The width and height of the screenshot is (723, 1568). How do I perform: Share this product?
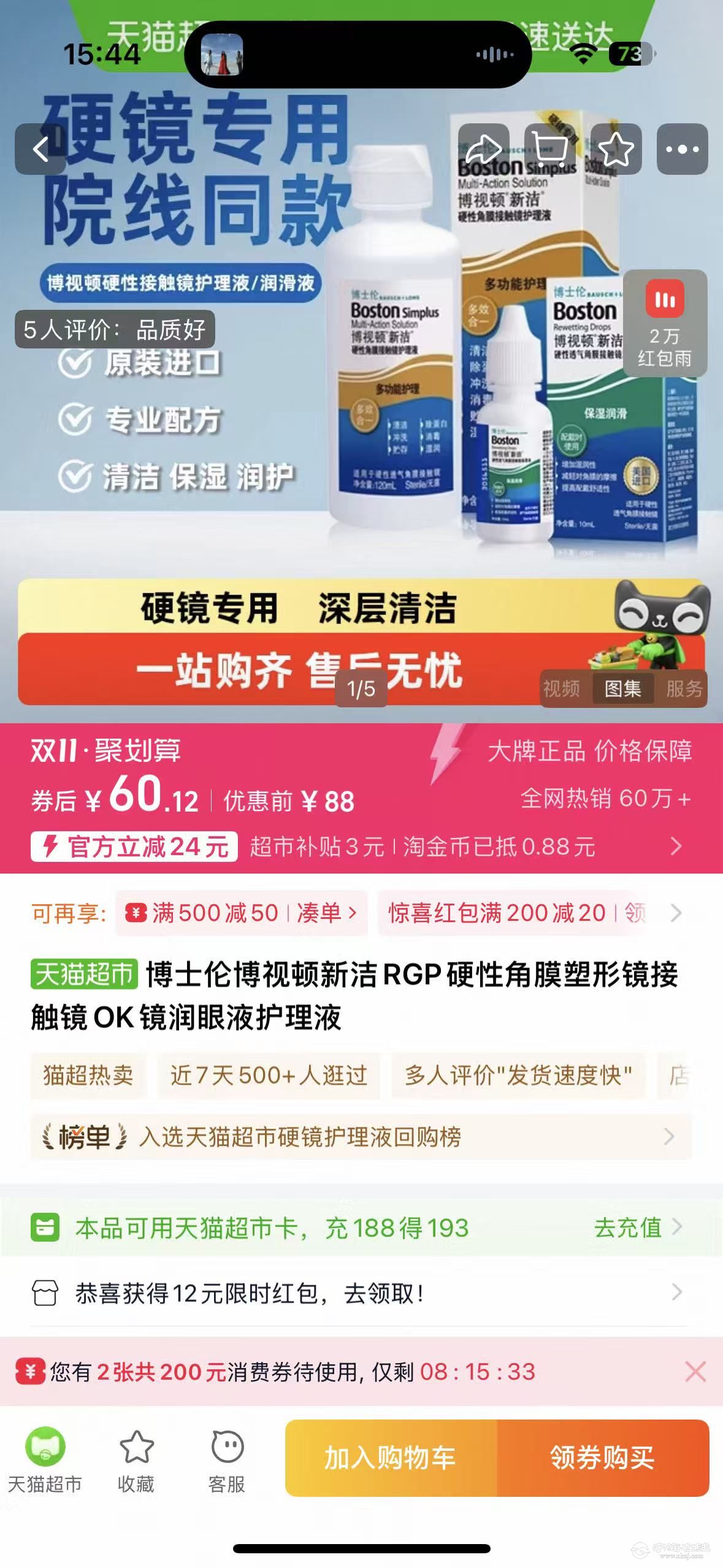click(x=483, y=149)
